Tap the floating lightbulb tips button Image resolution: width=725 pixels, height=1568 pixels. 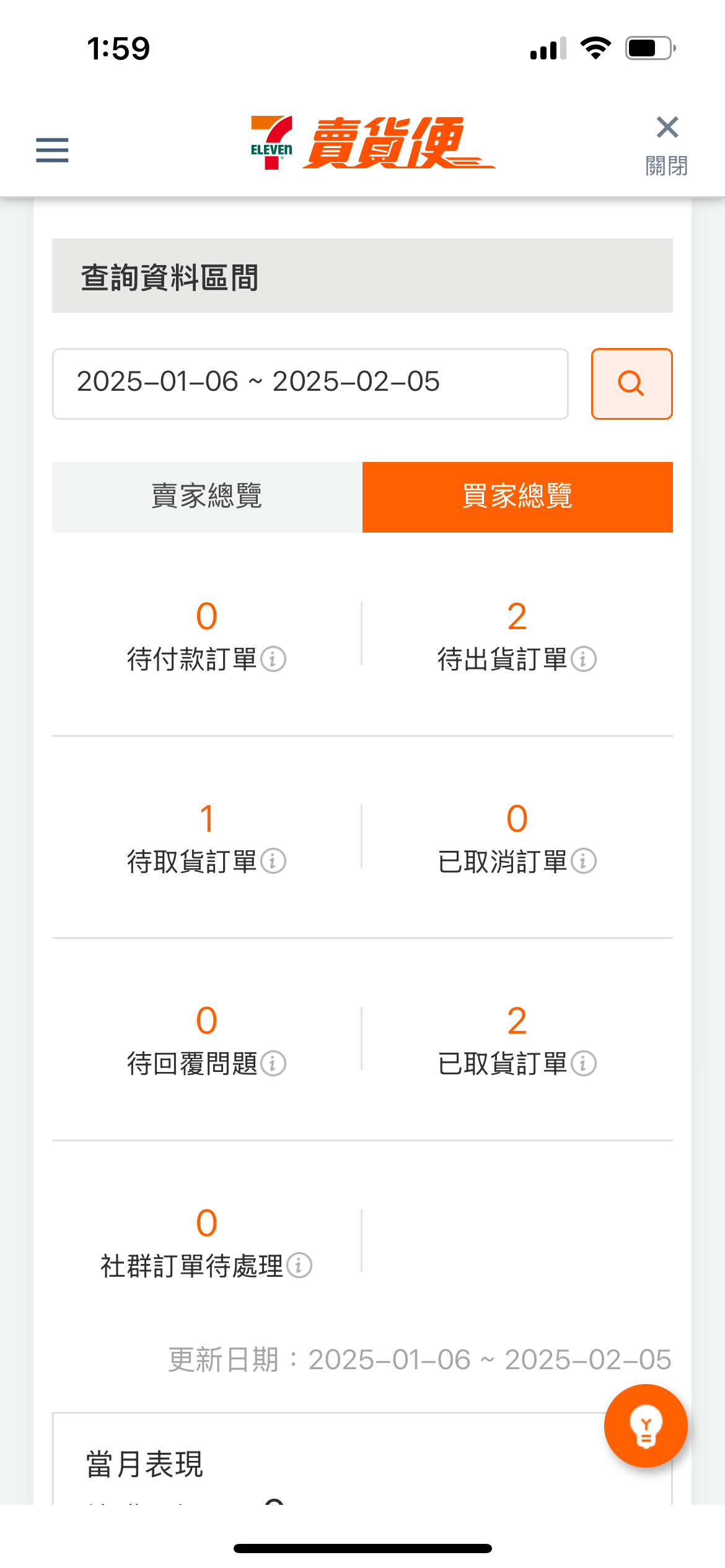pyautogui.click(x=646, y=1426)
